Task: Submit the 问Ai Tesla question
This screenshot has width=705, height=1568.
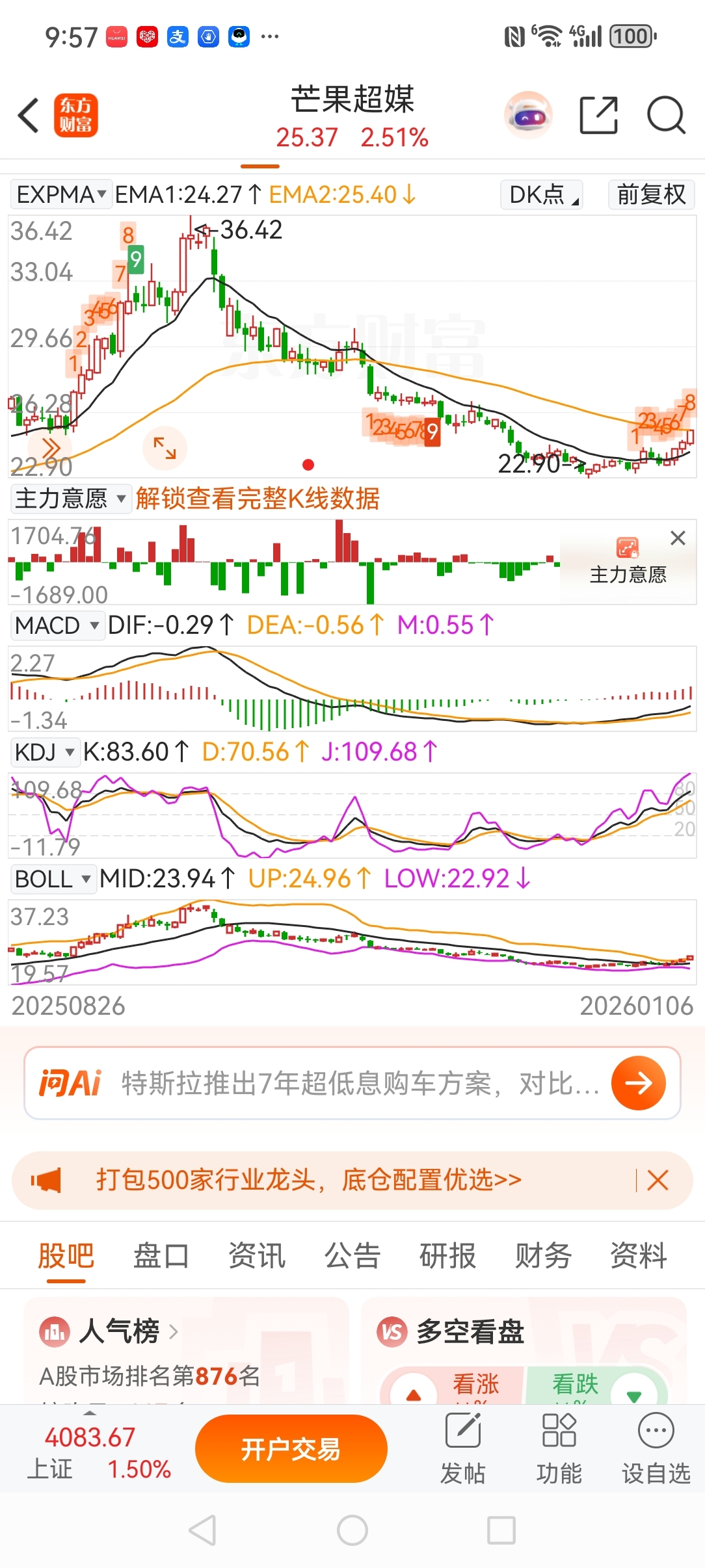Action: click(638, 1083)
